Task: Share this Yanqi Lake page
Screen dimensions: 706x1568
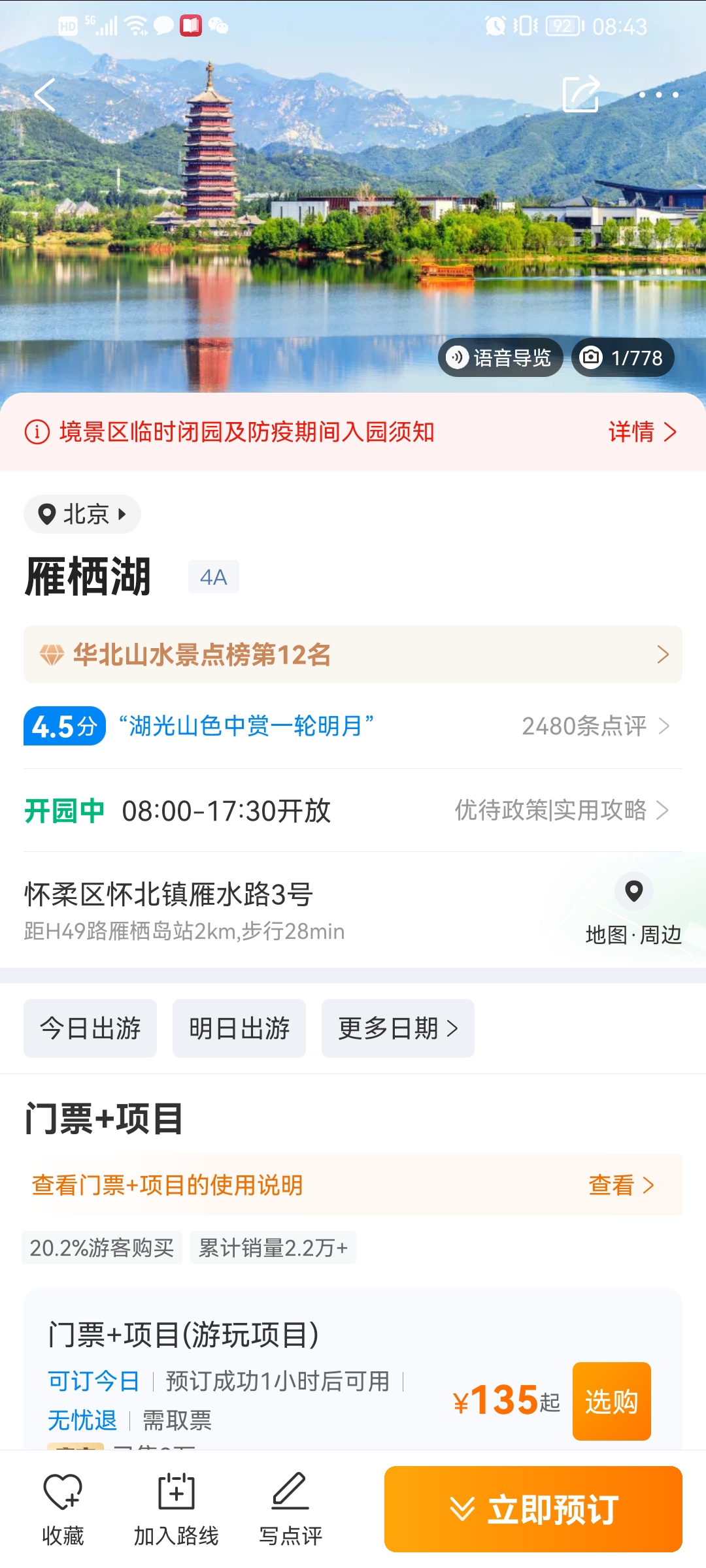Action: point(580,94)
